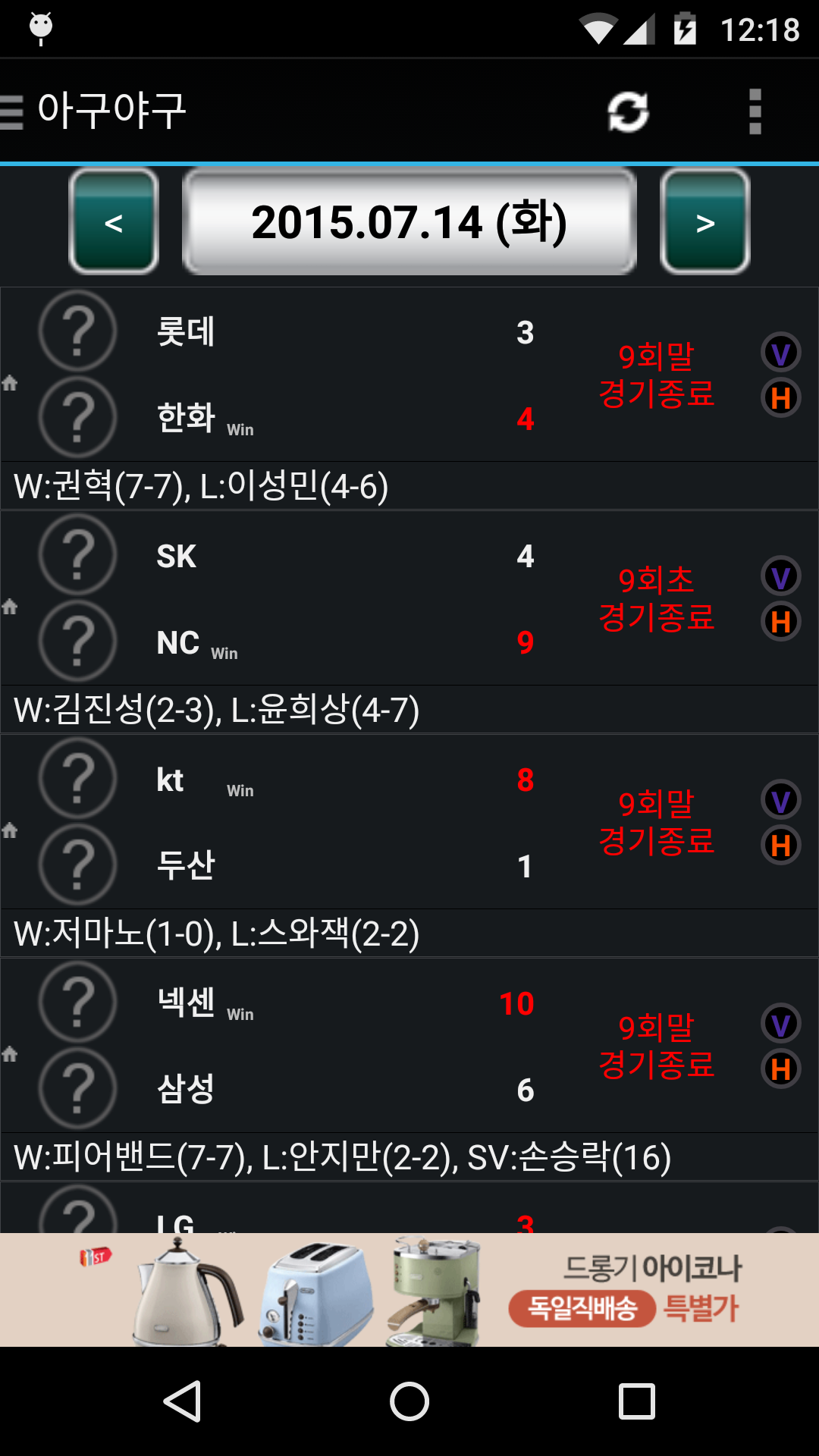Screen dimensions: 819x1456
Task: Tap the H icon for NC game
Action: click(x=781, y=621)
